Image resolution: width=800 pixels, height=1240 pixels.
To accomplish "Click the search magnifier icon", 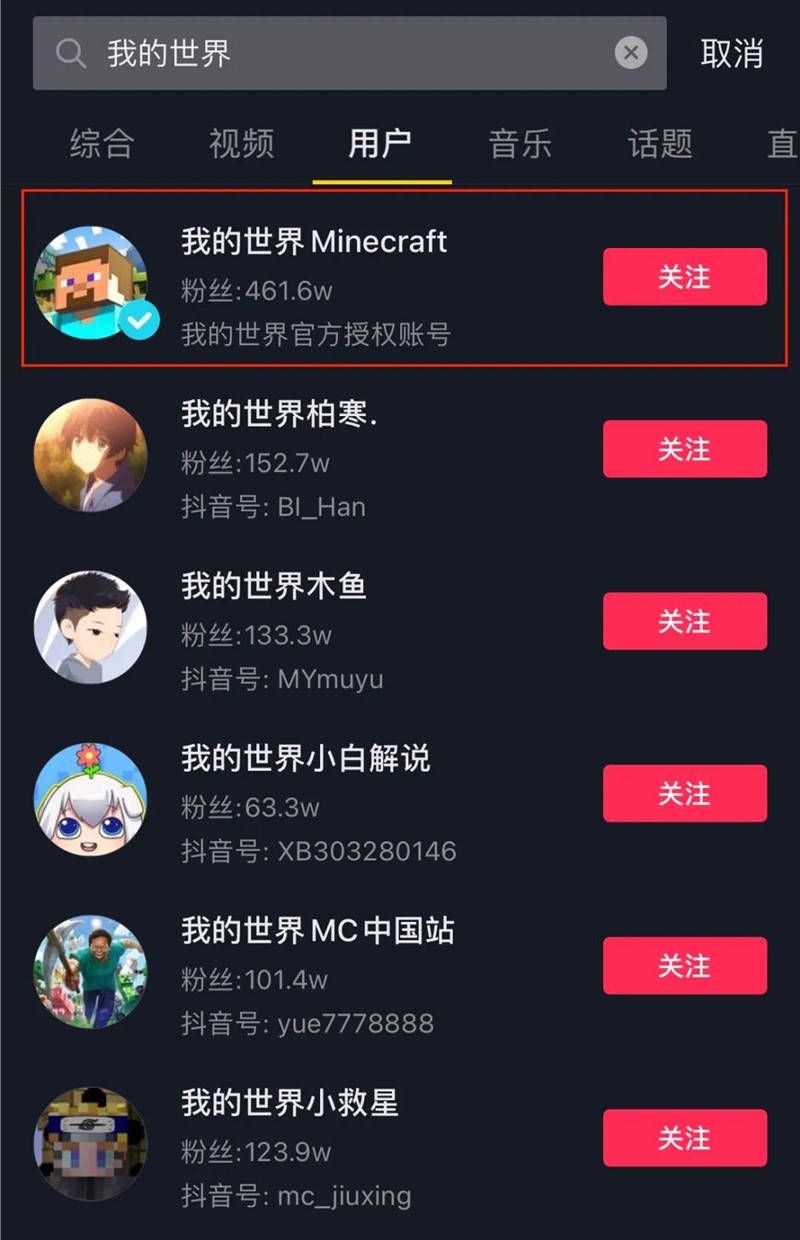I will click(x=70, y=54).
